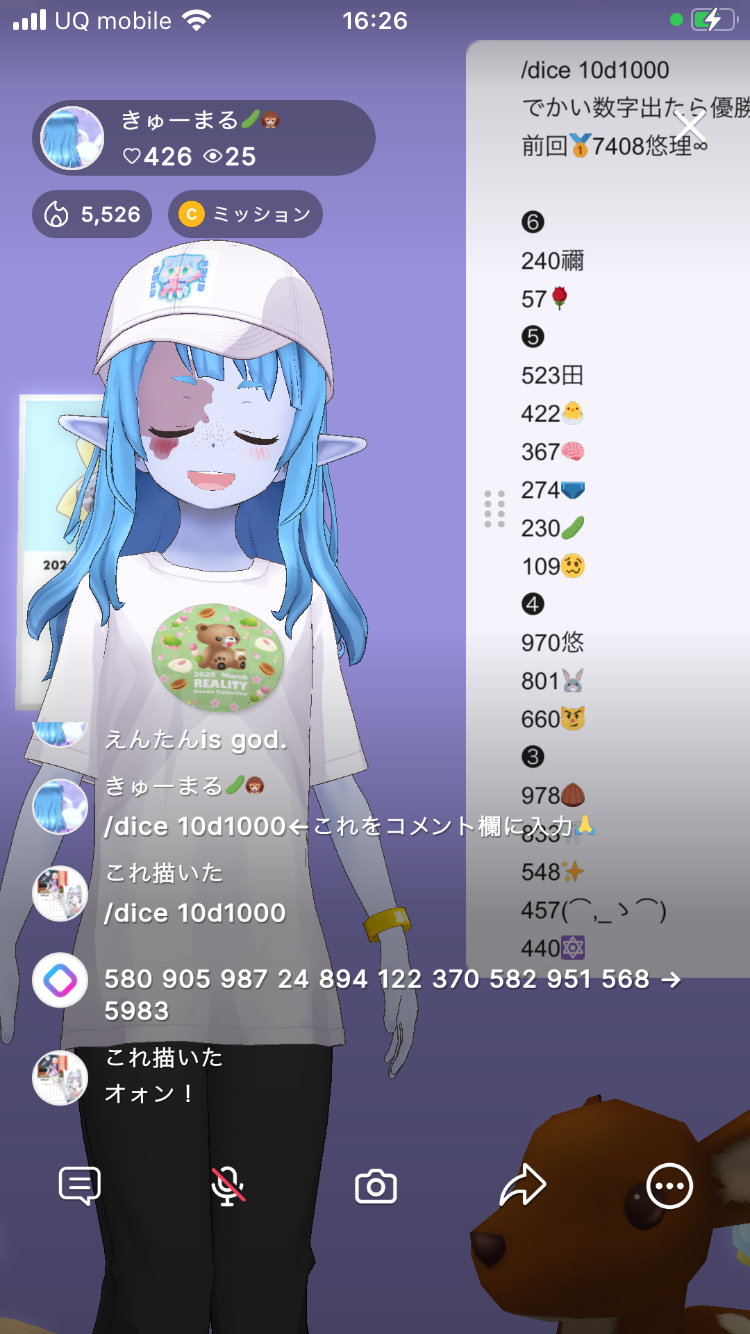Close the dice score note panel
750x1334 pixels.
690,127
